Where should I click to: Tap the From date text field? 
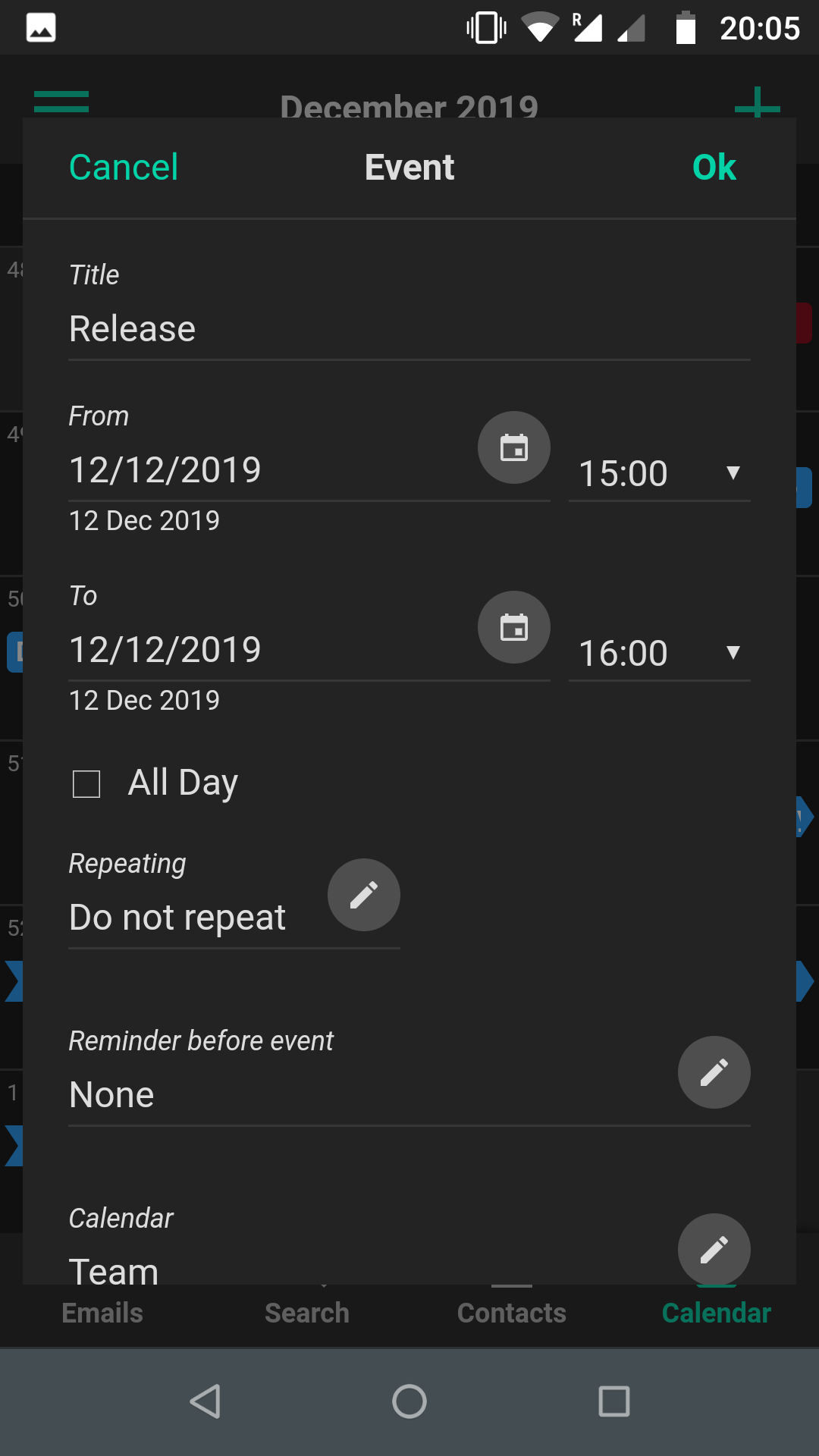[x=265, y=470]
